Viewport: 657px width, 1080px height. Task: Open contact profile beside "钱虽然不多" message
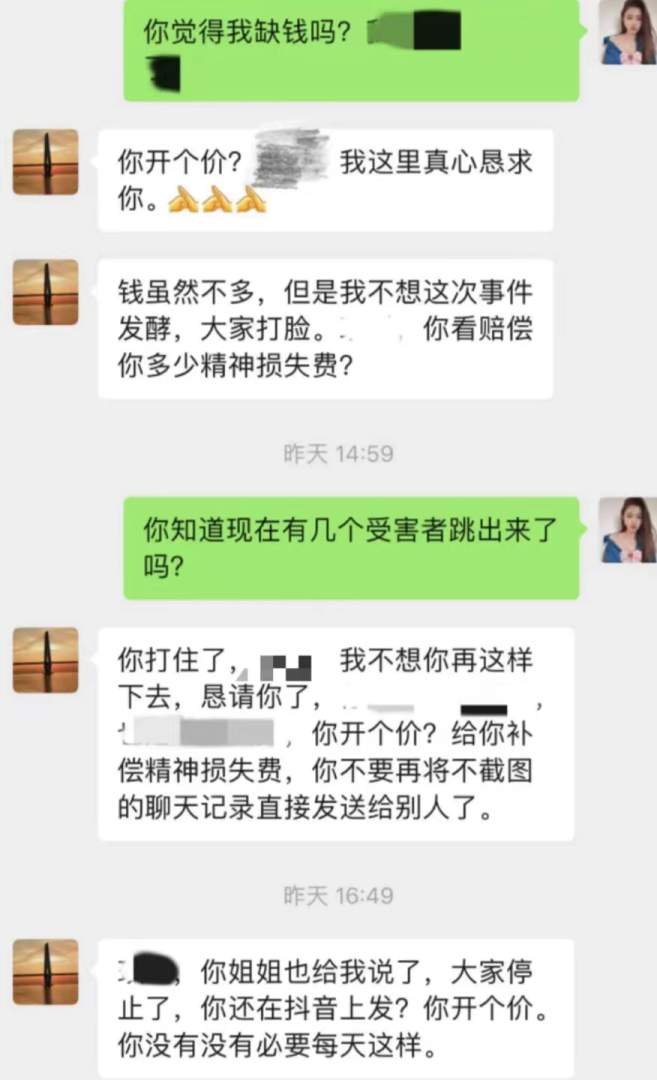coord(45,292)
